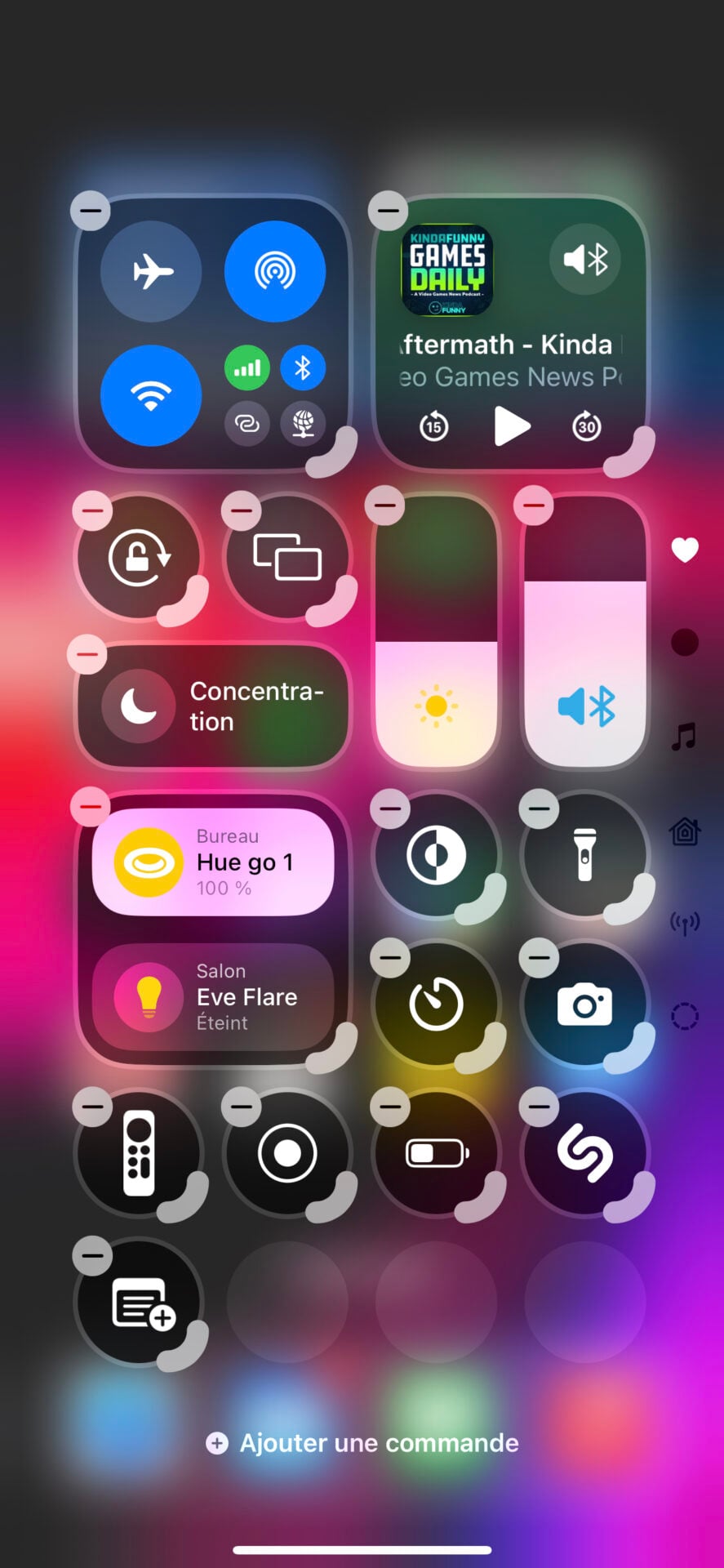Remove the low power battery control
Image resolution: width=724 pixels, height=1568 pixels.
point(390,1107)
